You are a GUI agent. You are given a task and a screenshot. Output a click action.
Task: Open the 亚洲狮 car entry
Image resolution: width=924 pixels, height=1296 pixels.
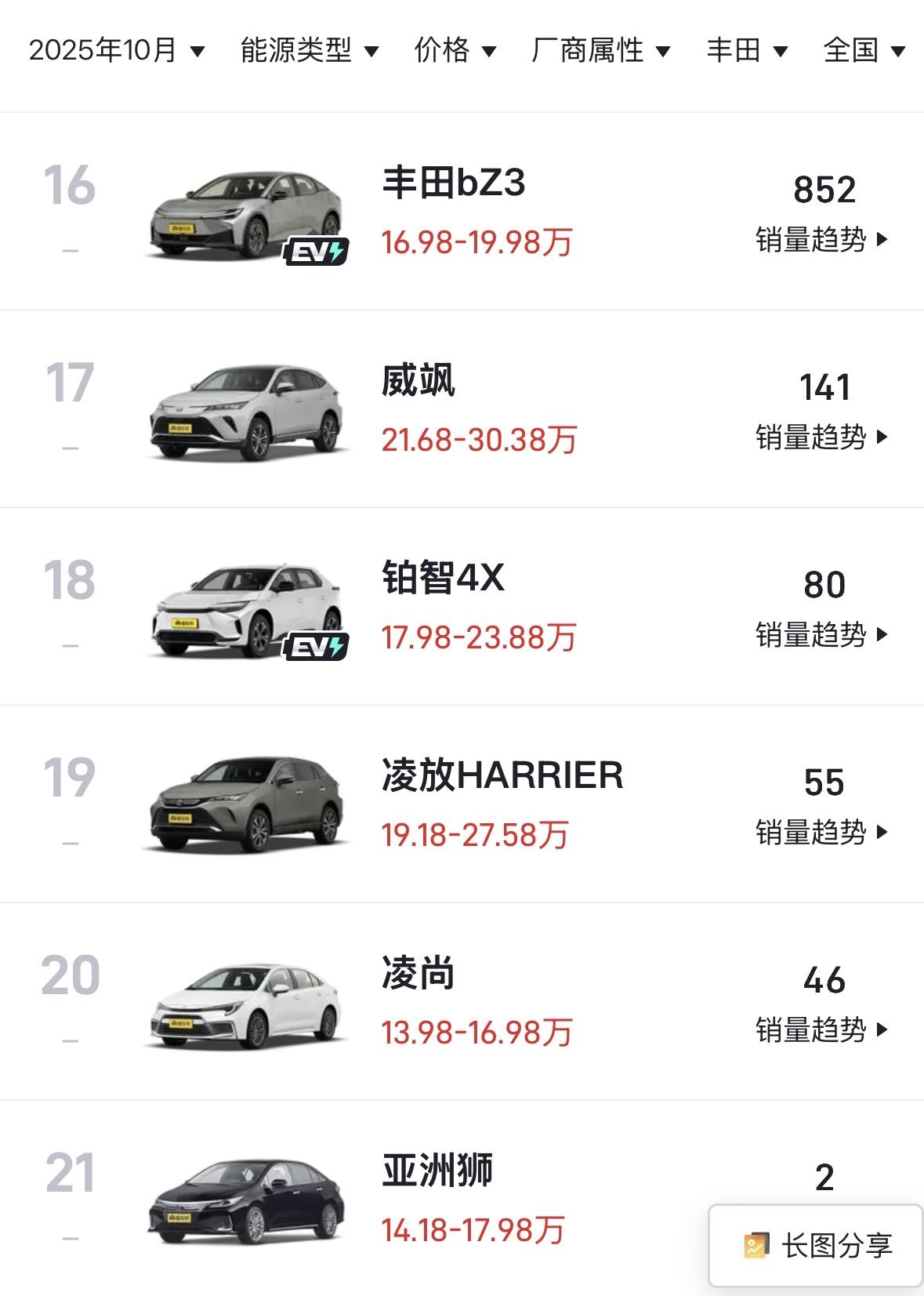click(x=437, y=1171)
